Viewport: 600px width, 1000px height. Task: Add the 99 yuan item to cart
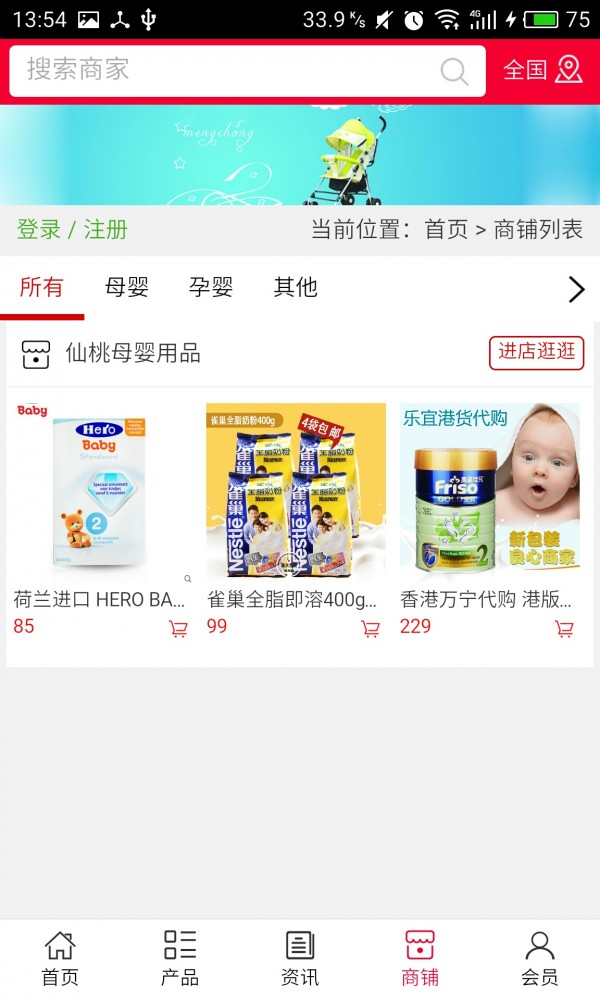tap(370, 629)
